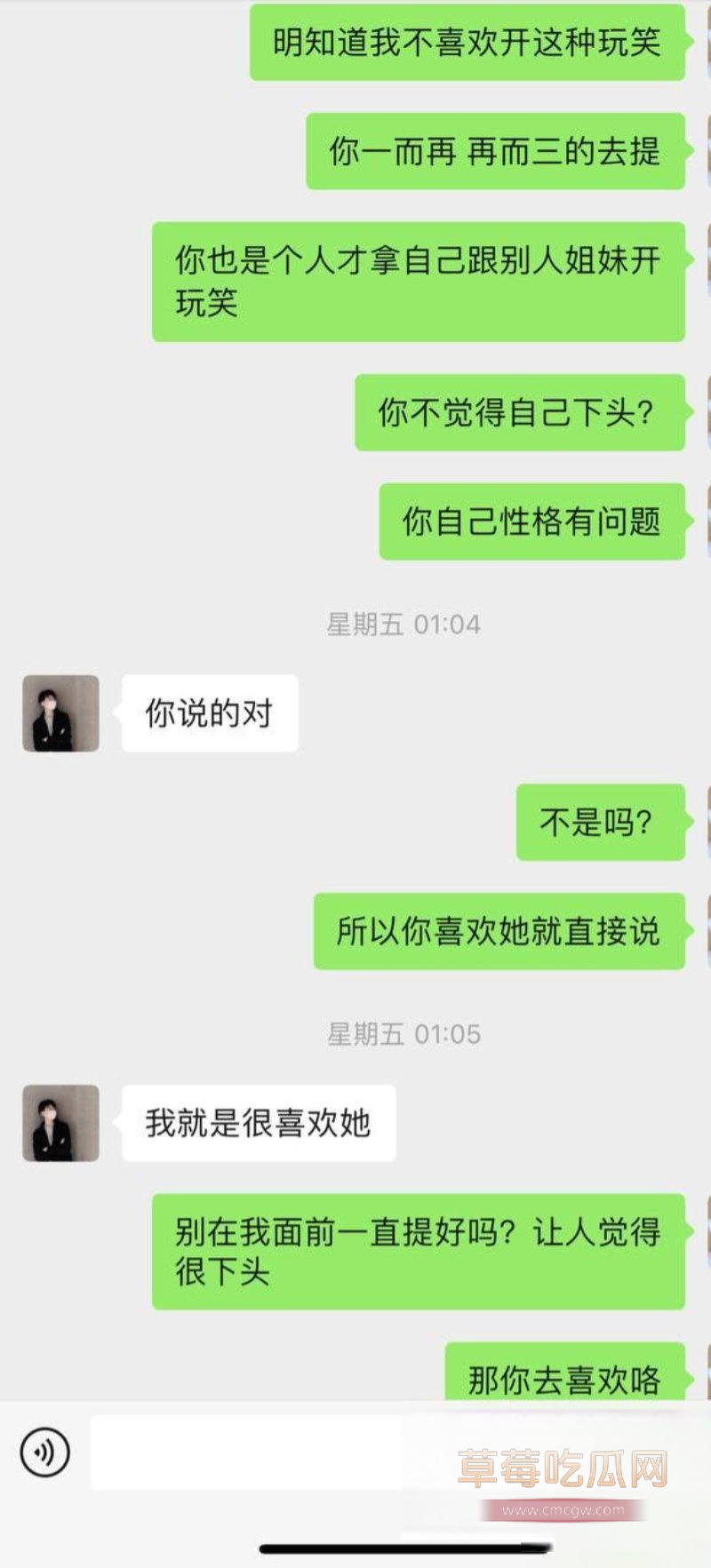Screen dimensions: 711x1568
Task: Focus the message text field
Action: point(267,1452)
